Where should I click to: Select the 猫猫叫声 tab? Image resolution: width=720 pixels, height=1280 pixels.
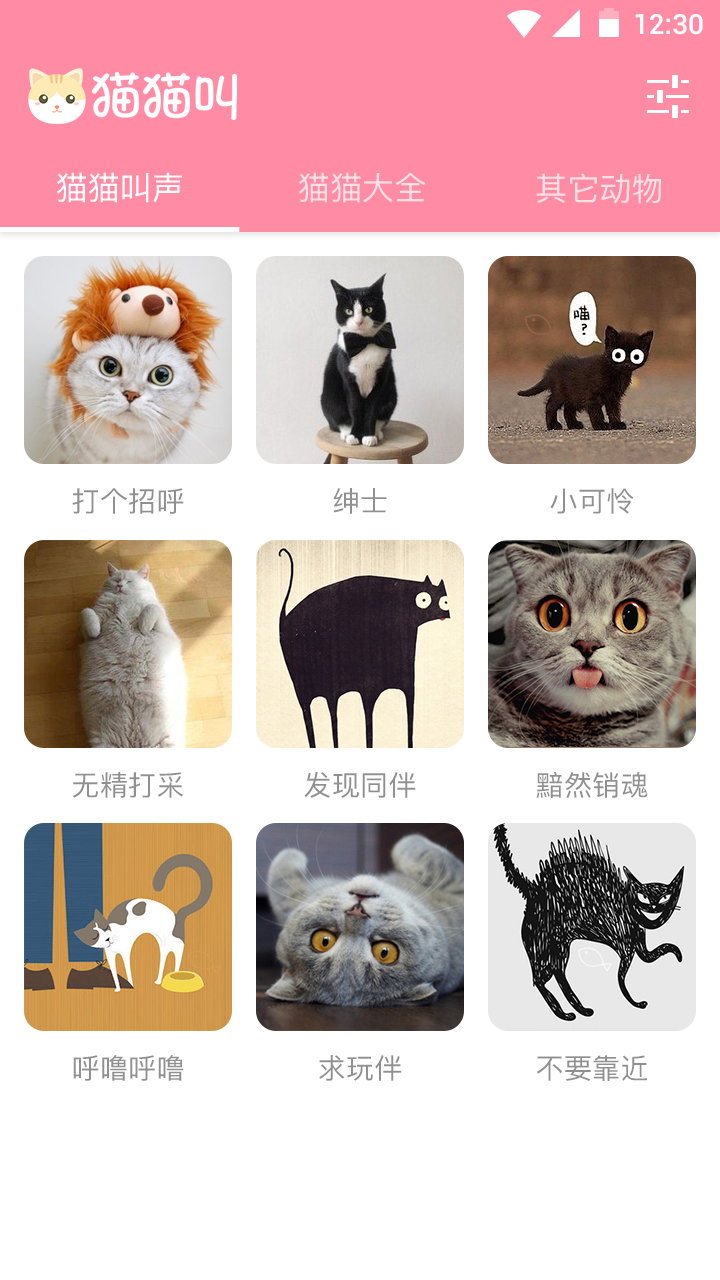point(119,188)
